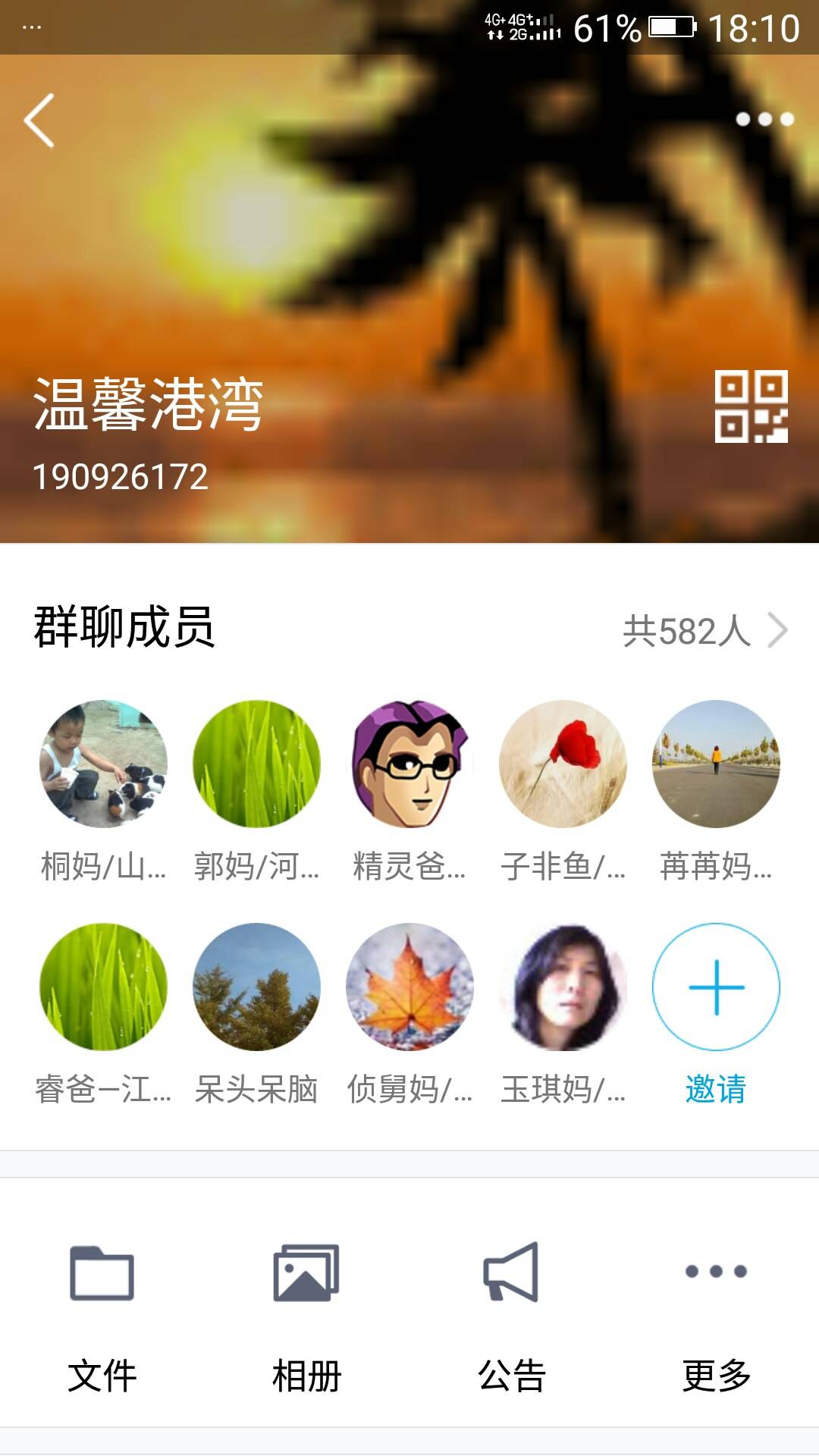Screen dimensions: 819x1456
Task: Open member 子非鱼/... profile
Action: pos(563,764)
